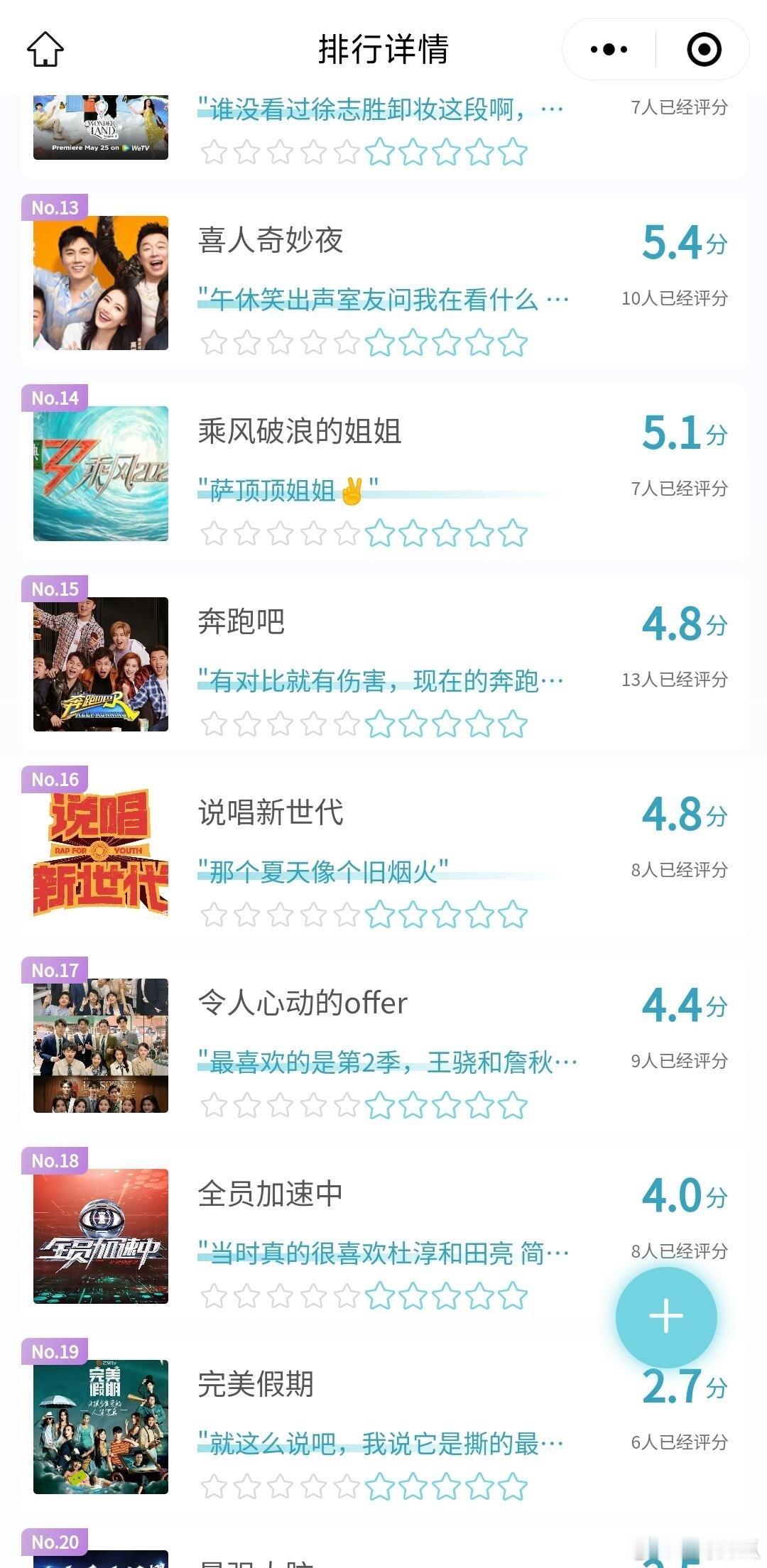
Task: Open the 说唱新世代 ranking entry
Action: (x=271, y=813)
